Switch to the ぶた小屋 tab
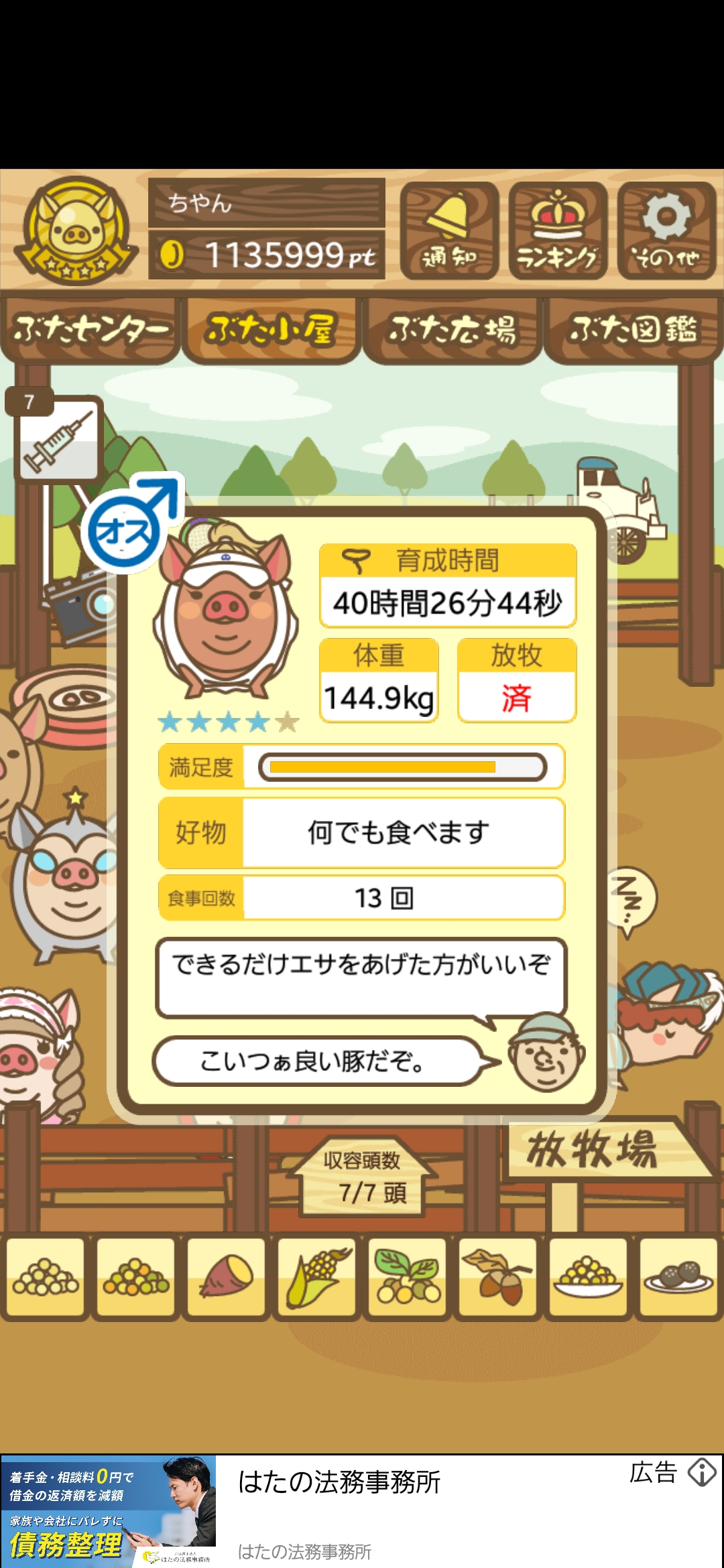 [x=271, y=330]
